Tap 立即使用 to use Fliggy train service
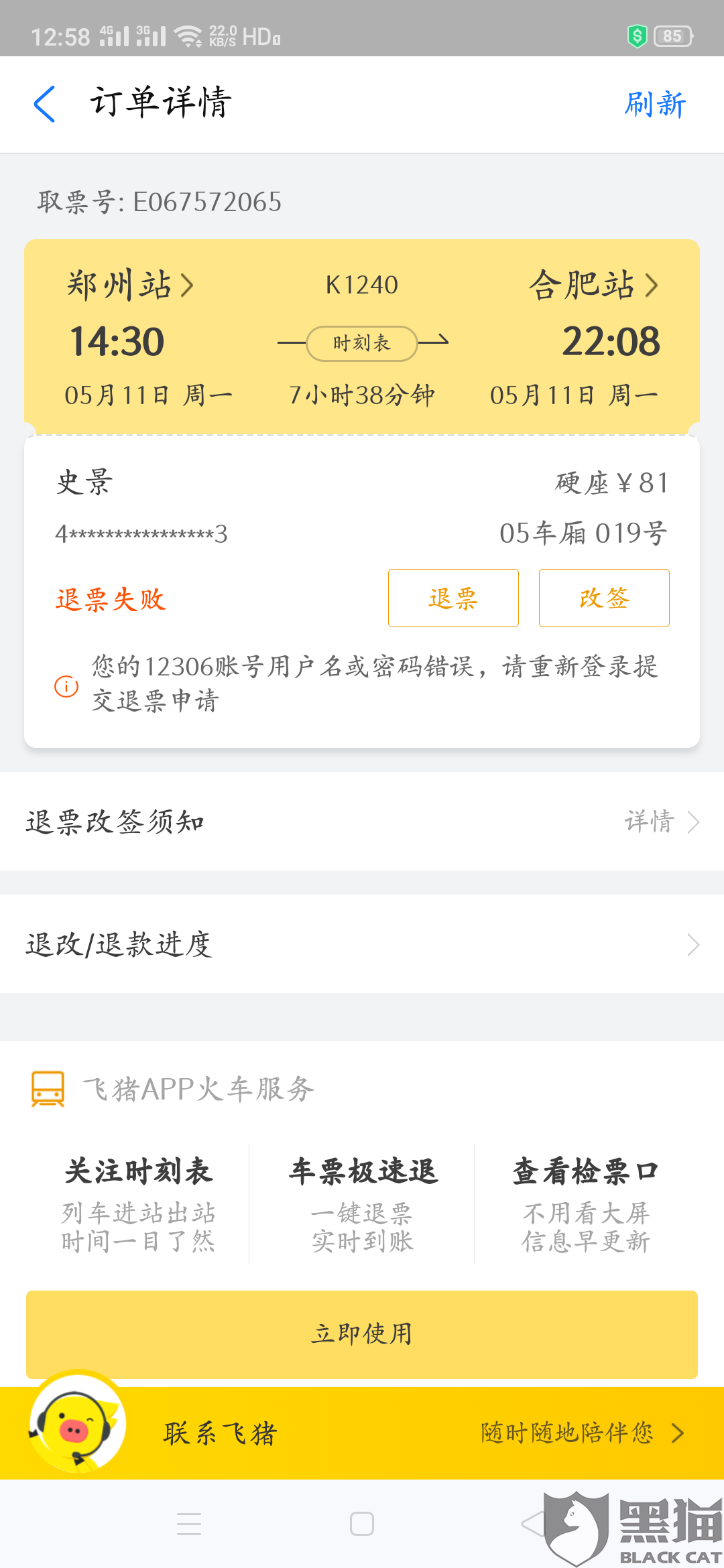The image size is (724, 1568). pyautogui.click(x=362, y=1334)
